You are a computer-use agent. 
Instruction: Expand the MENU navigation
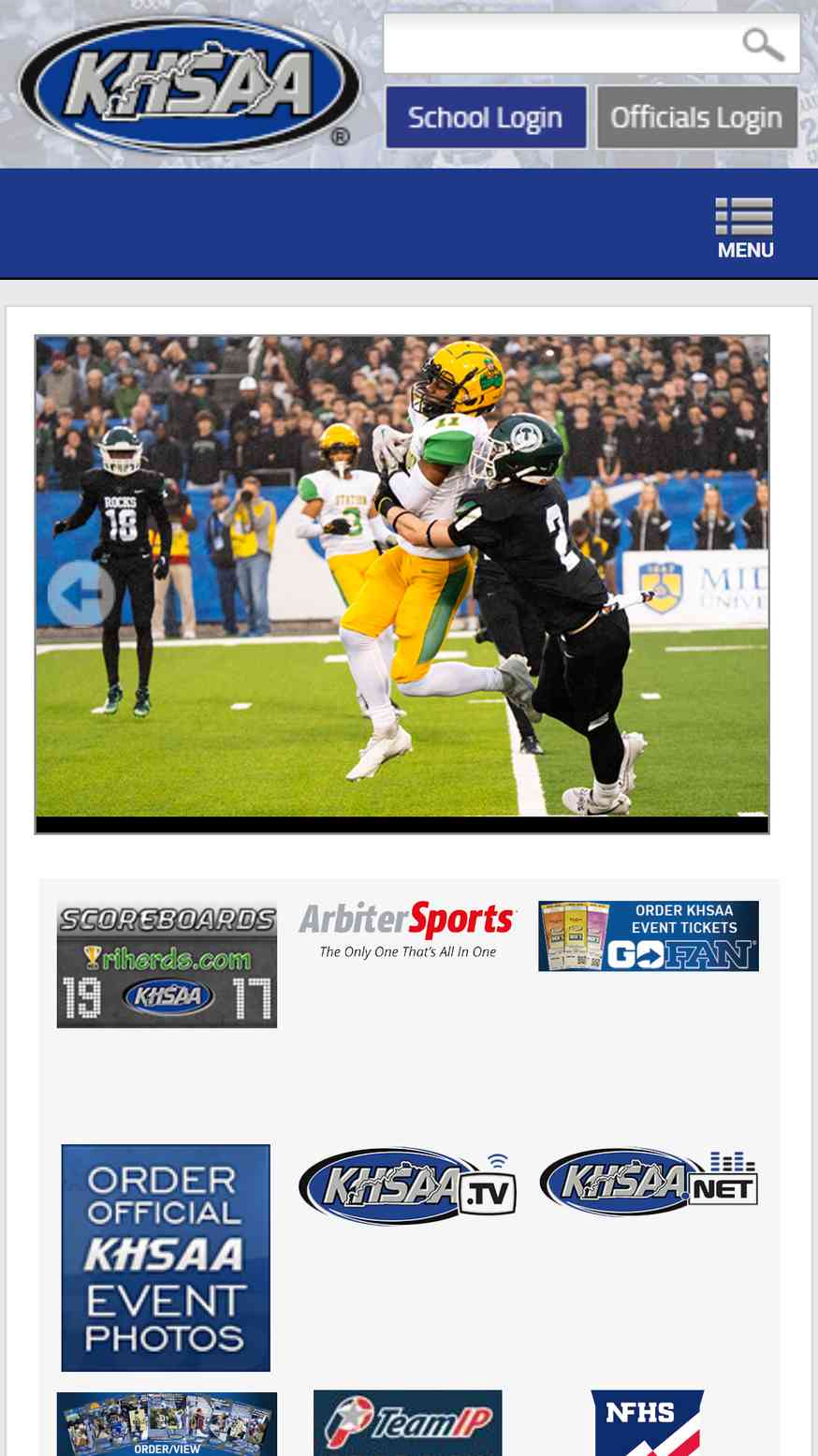click(745, 228)
